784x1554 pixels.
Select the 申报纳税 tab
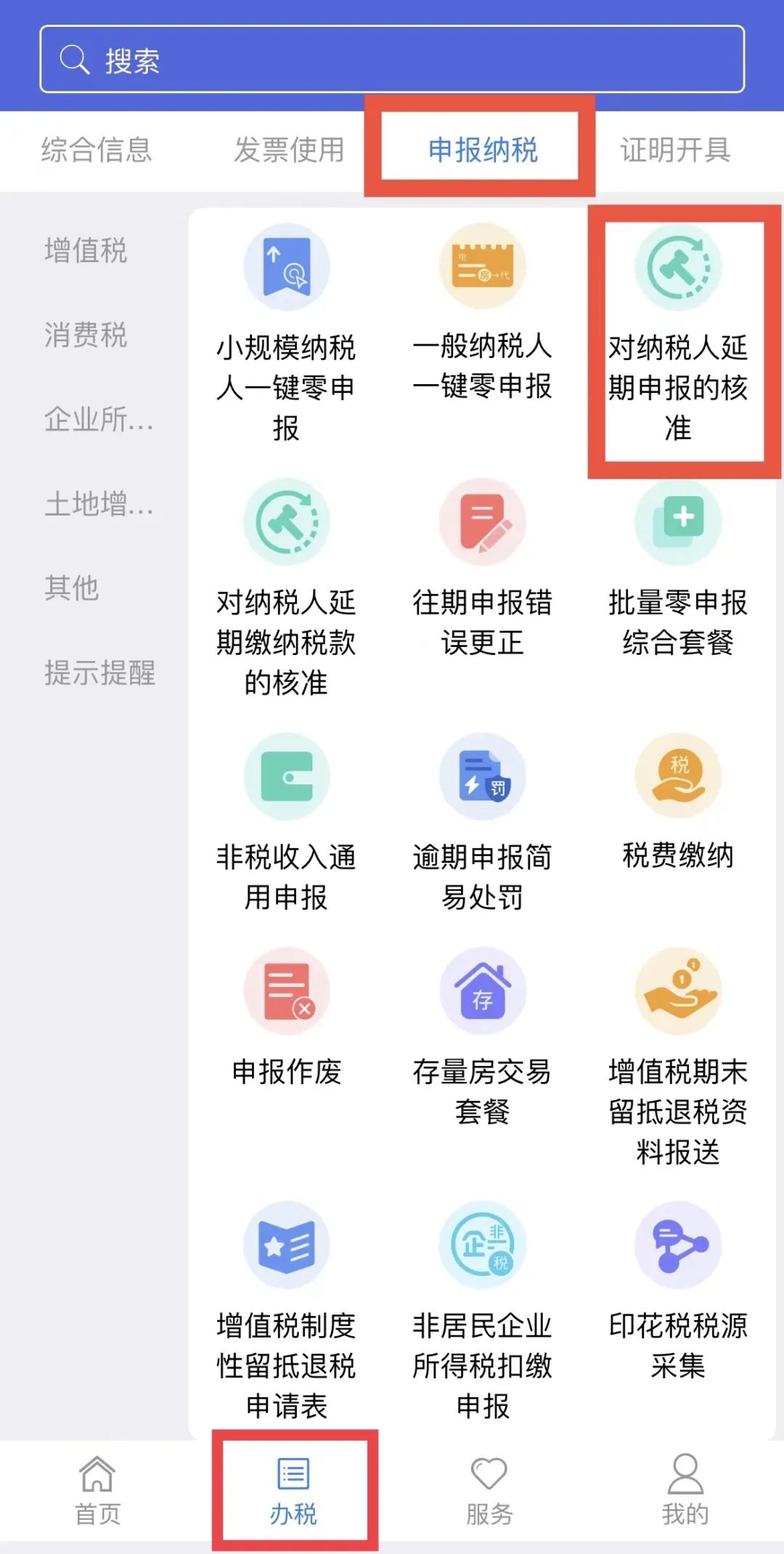483,150
